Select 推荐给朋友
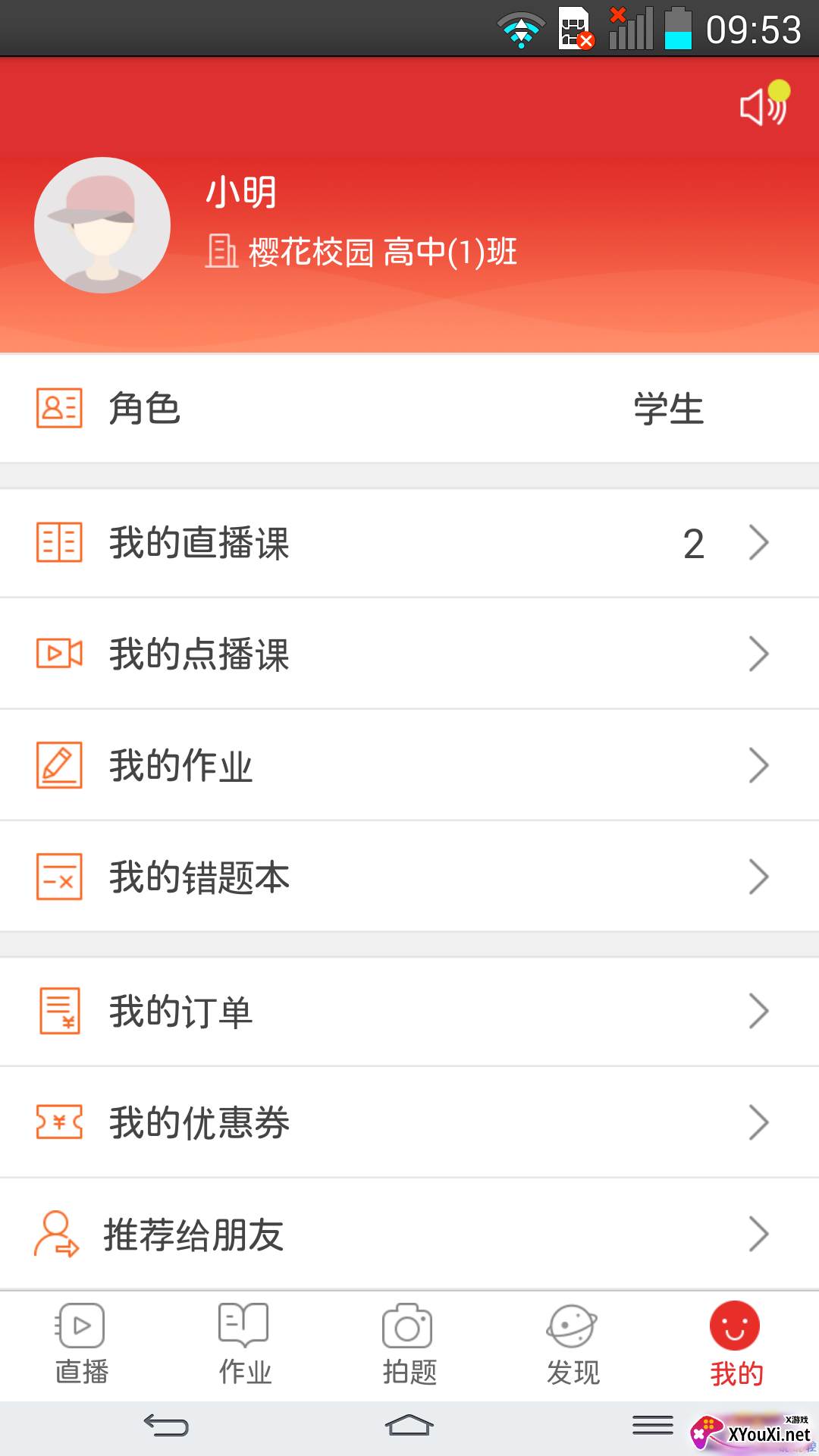 click(x=409, y=1234)
